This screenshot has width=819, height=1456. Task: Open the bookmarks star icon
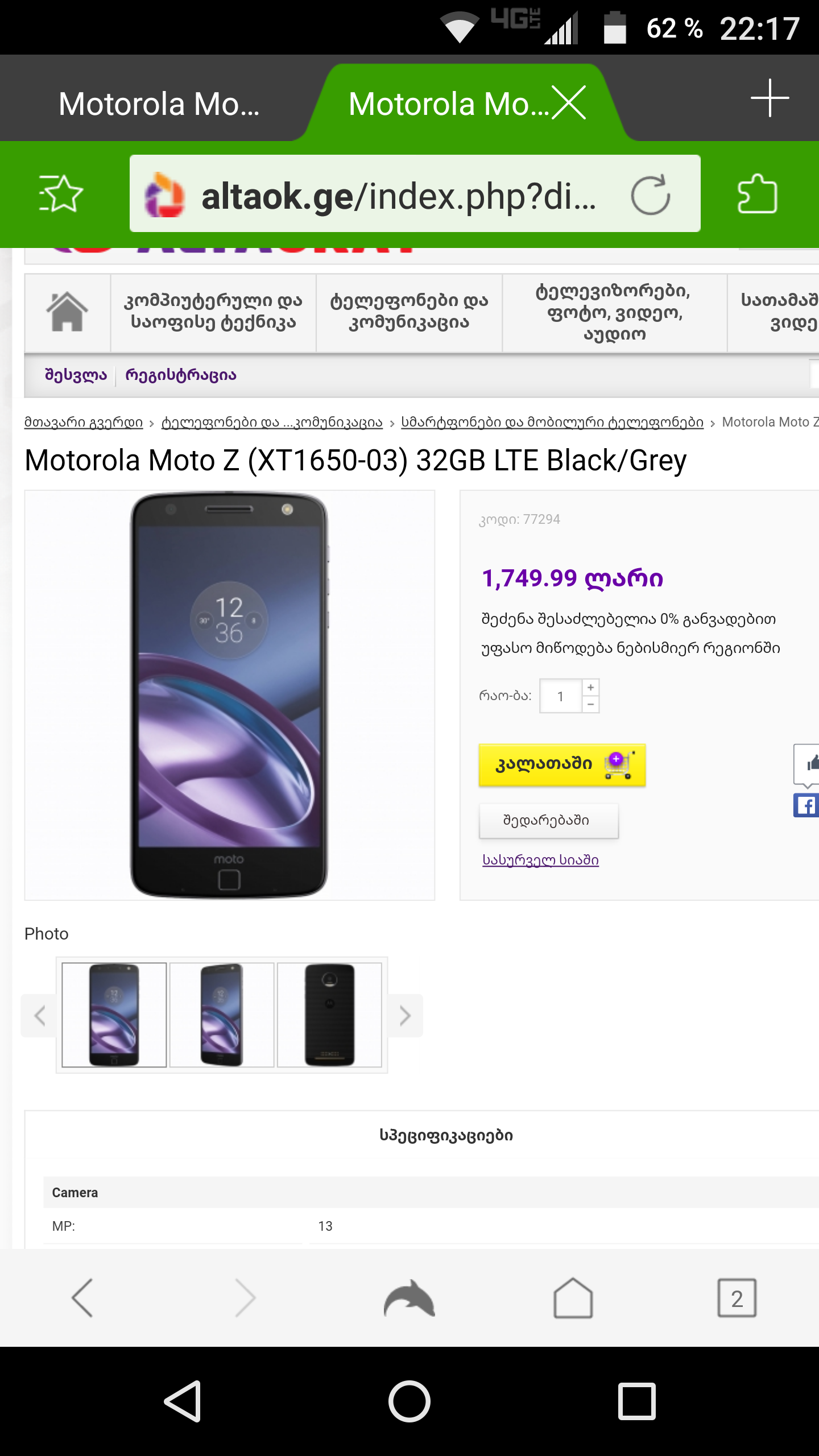[61, 194]
